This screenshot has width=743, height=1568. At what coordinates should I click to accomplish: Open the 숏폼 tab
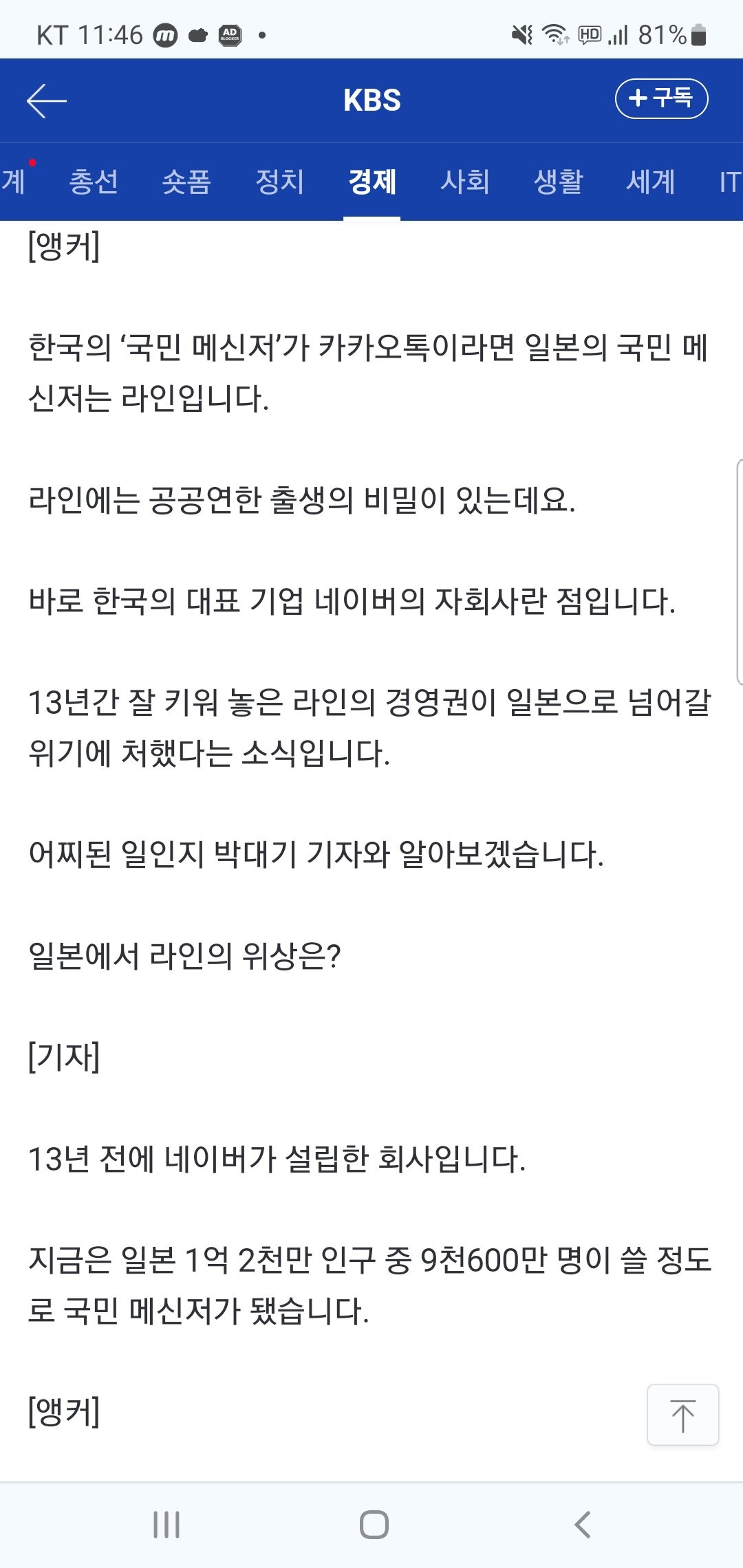tap(186, 182)
